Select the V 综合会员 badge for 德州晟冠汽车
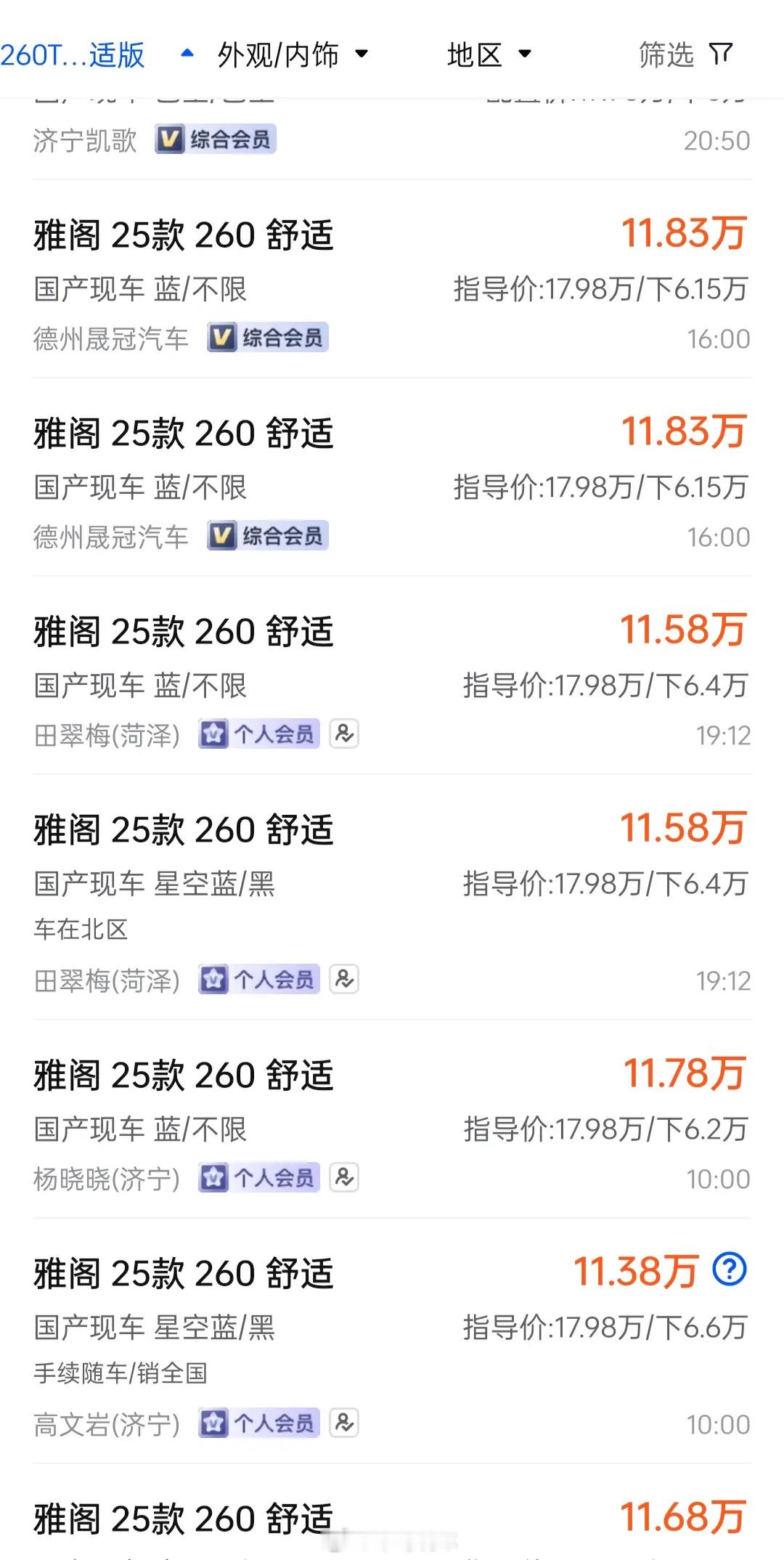Viewport: 784px width, 1560px height. coord(267,337)
